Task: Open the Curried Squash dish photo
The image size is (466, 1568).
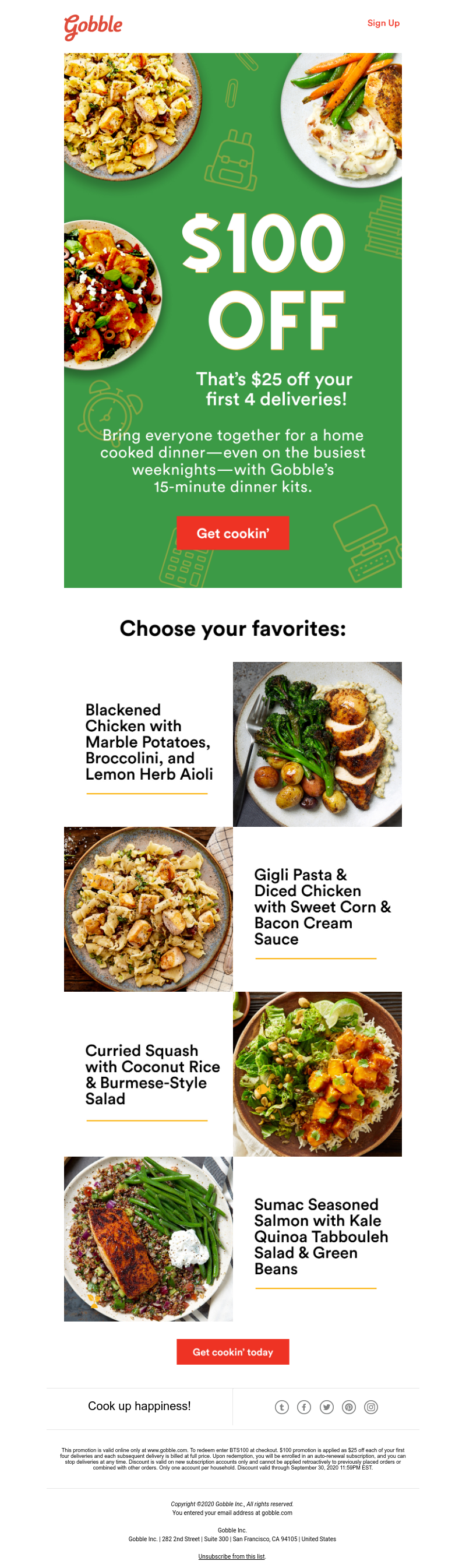Action: click(x=317, y=1074)
